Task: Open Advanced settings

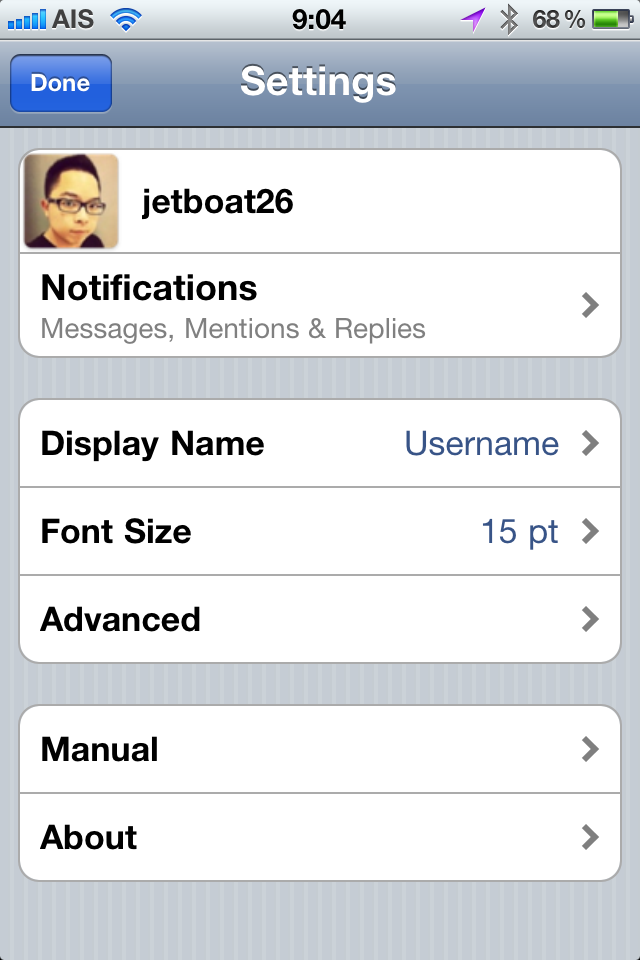Action: click(320, 619)
